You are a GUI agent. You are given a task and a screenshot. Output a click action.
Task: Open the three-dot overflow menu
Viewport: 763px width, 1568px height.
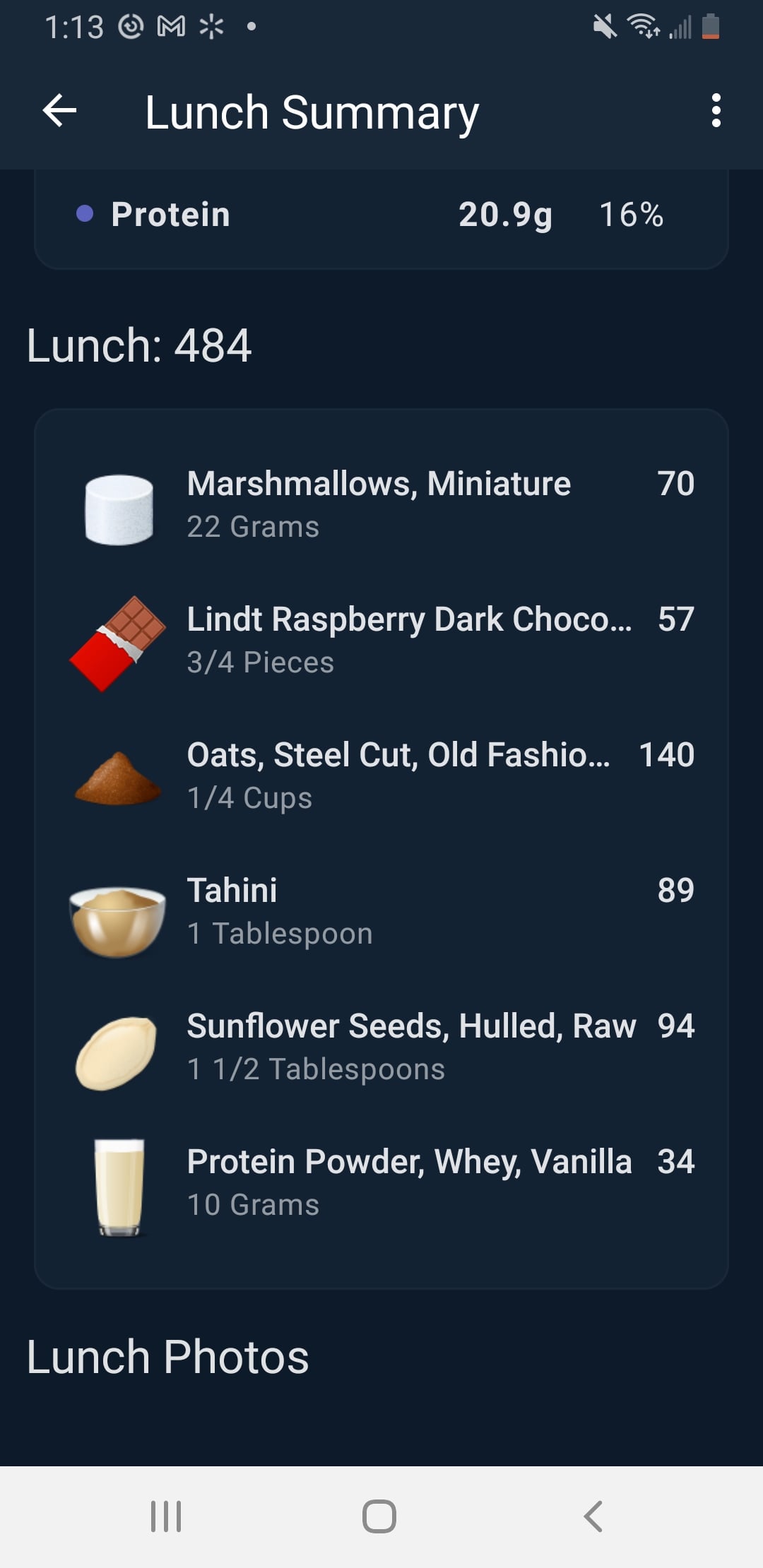pyautogui.click(x=716, y=111)
